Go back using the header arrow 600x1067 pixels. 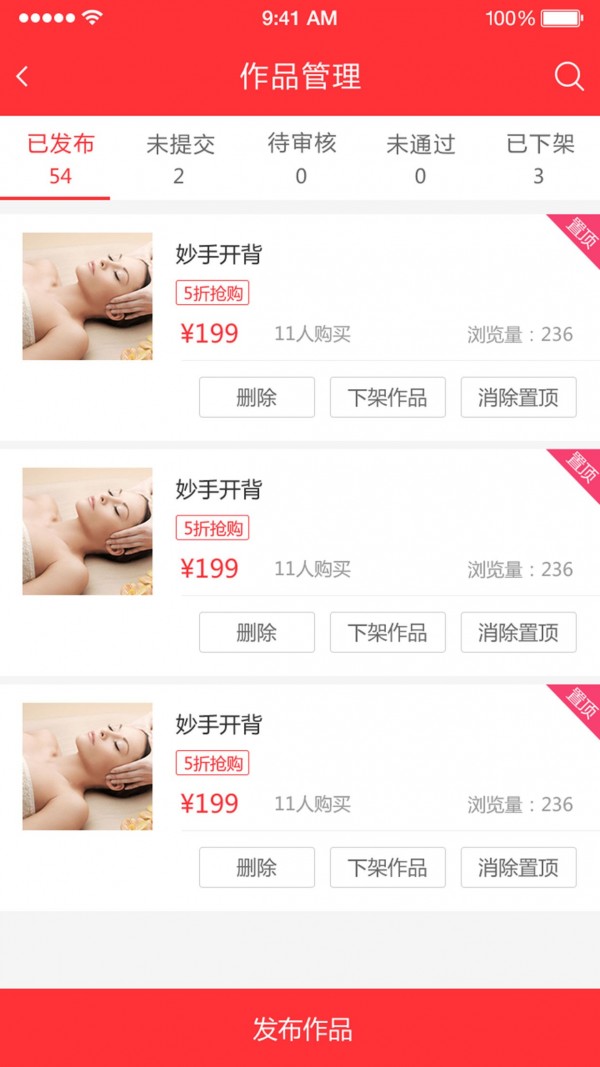pyautogui.click(x=23, y=76)
